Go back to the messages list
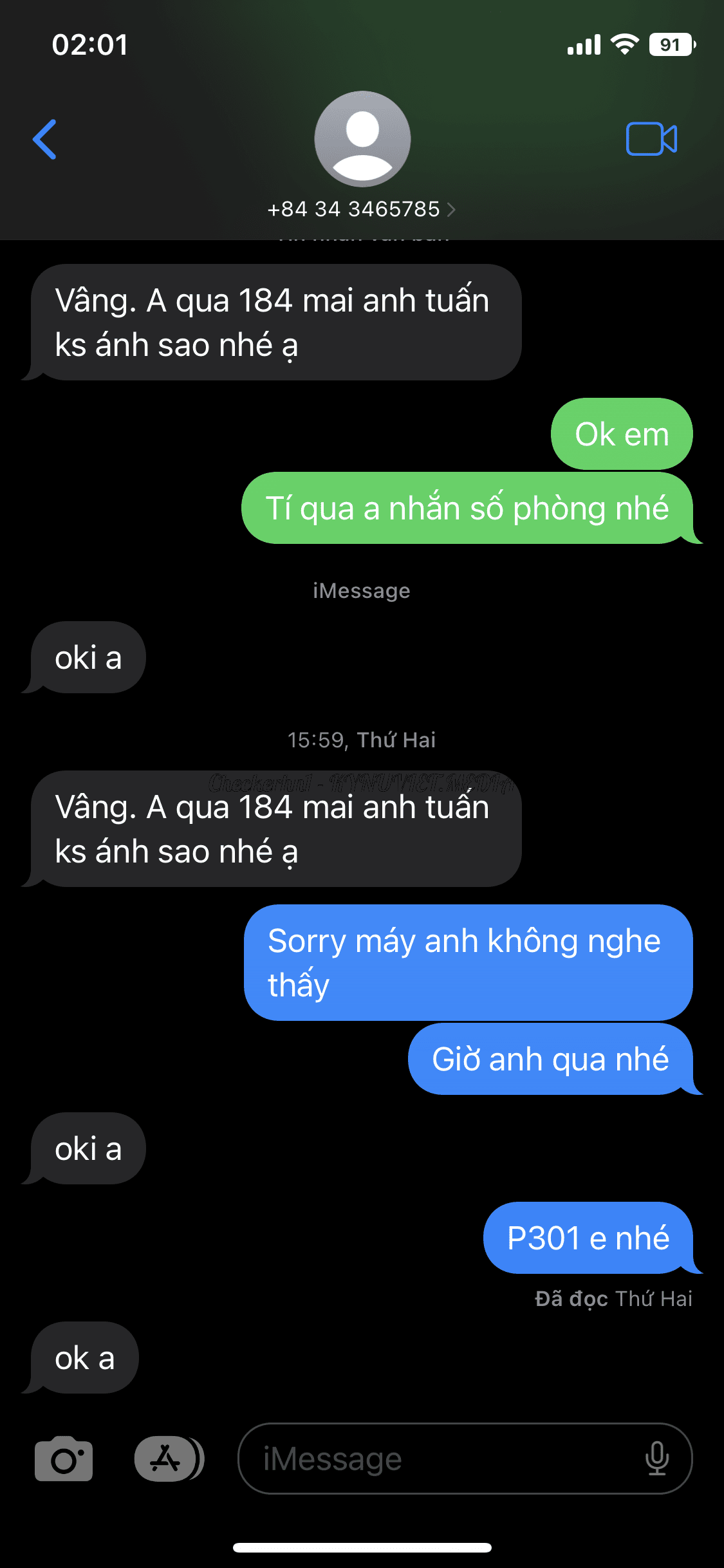The image size is (724, 1568). click(45, 139)
